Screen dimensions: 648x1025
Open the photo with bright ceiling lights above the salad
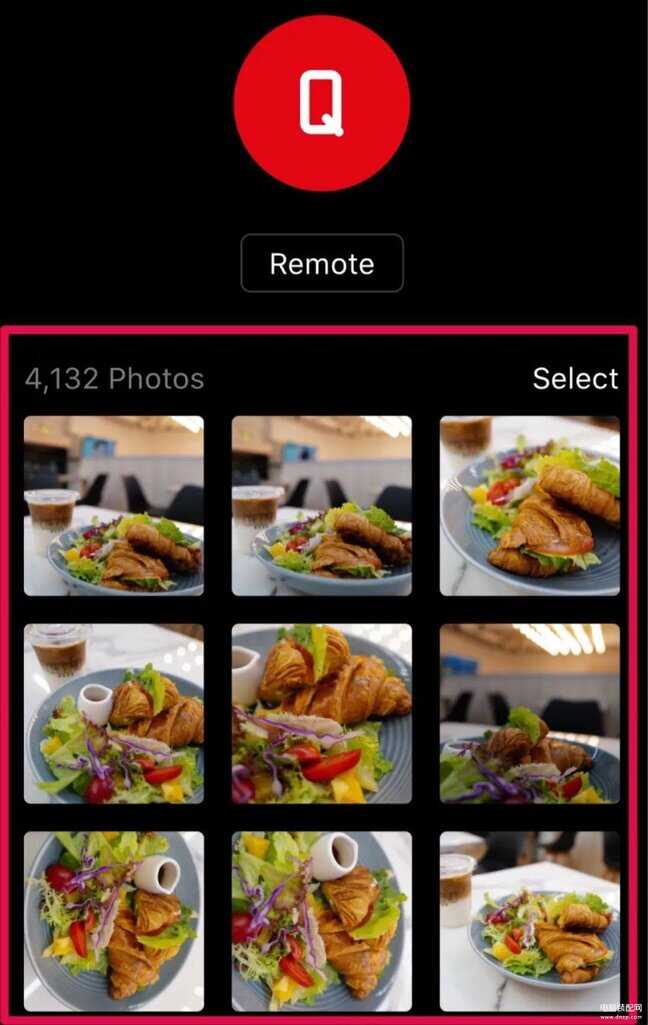[x=530, y=714]
